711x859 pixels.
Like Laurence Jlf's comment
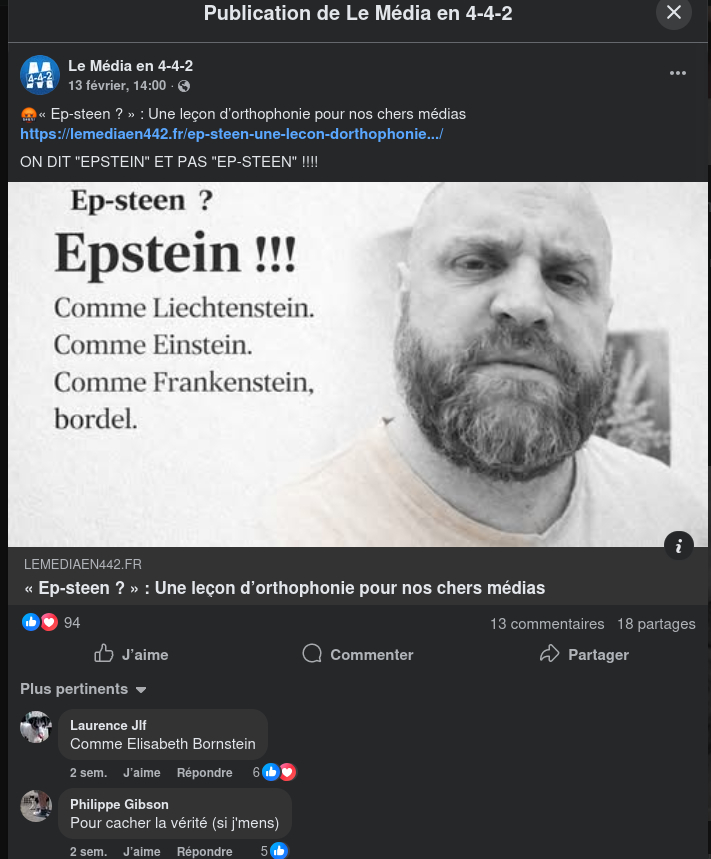tap(141, 772)
